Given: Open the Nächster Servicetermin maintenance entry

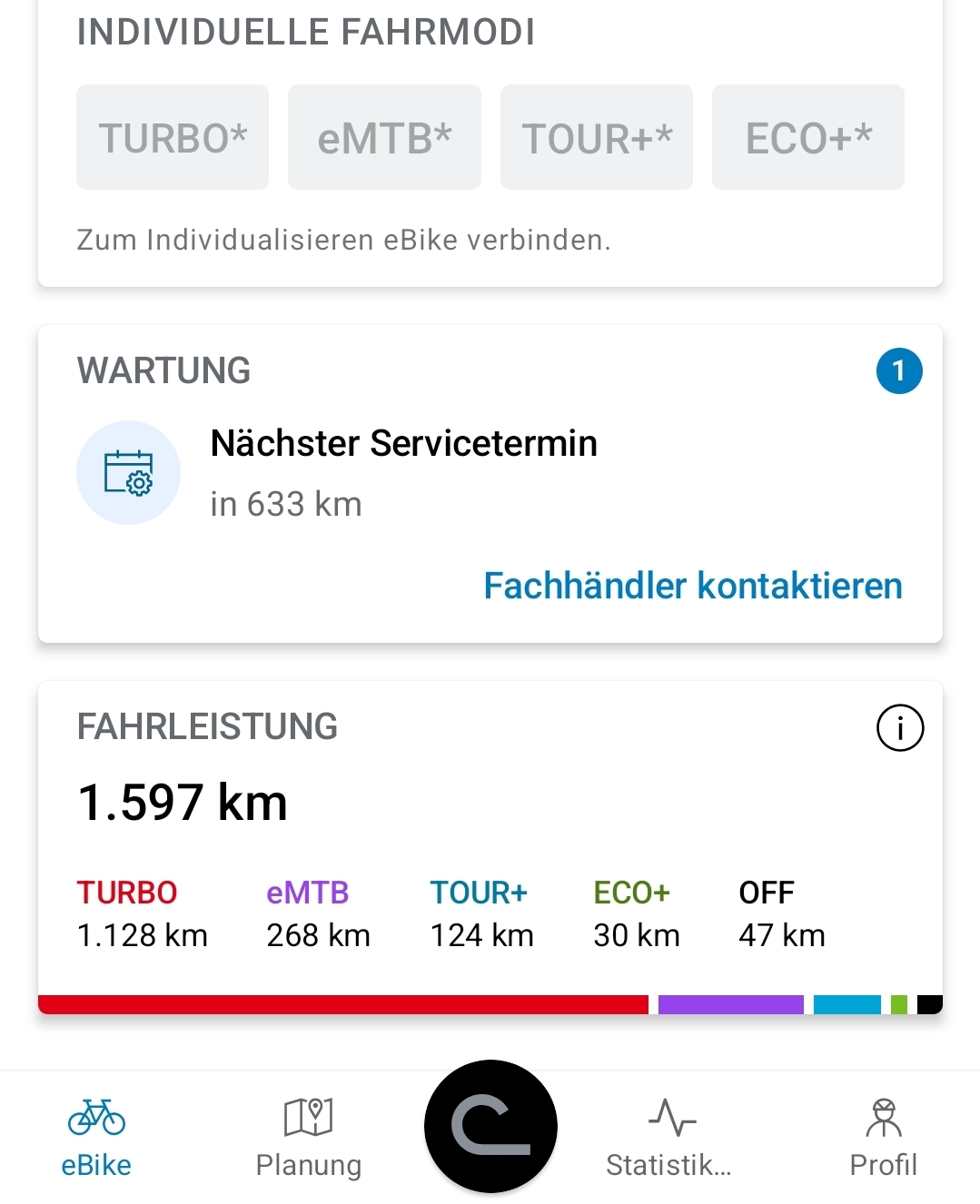Looking at the screenshot, I should (403, 472).
